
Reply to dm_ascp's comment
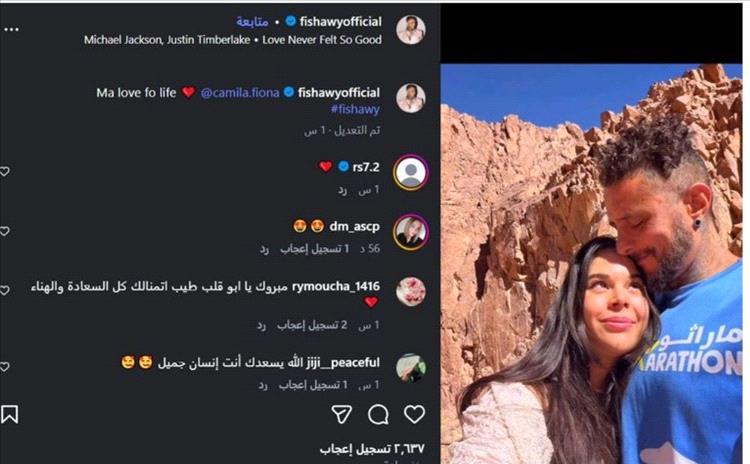coord(264,249)
